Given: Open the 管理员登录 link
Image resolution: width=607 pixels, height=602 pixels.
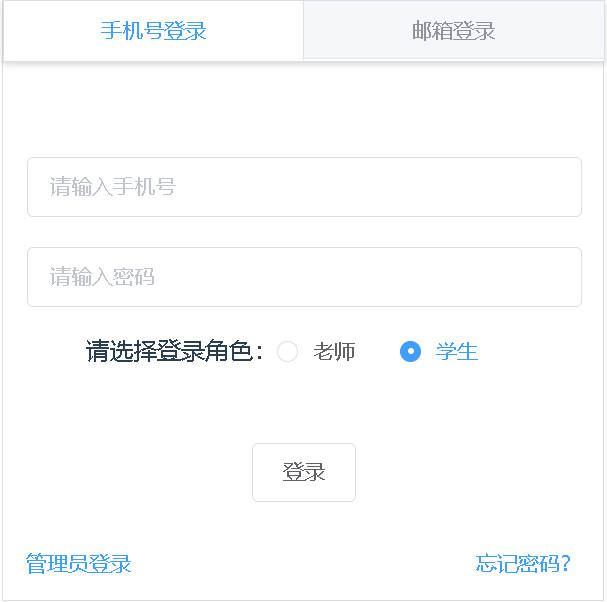Looking at the screenshot, I should tap(79, 564).
